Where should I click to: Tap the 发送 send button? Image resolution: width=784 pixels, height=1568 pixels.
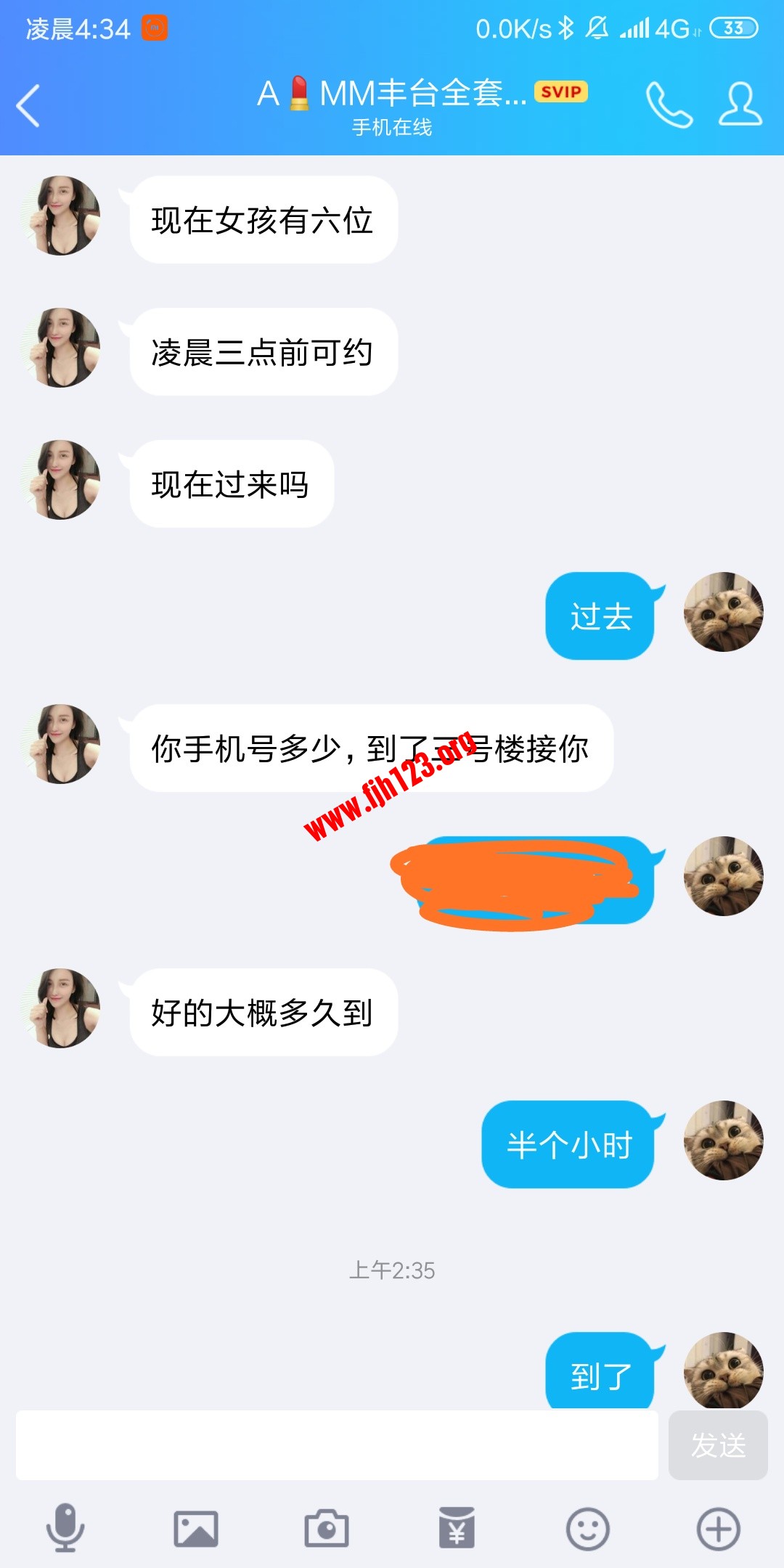[x=717, y=1445]
